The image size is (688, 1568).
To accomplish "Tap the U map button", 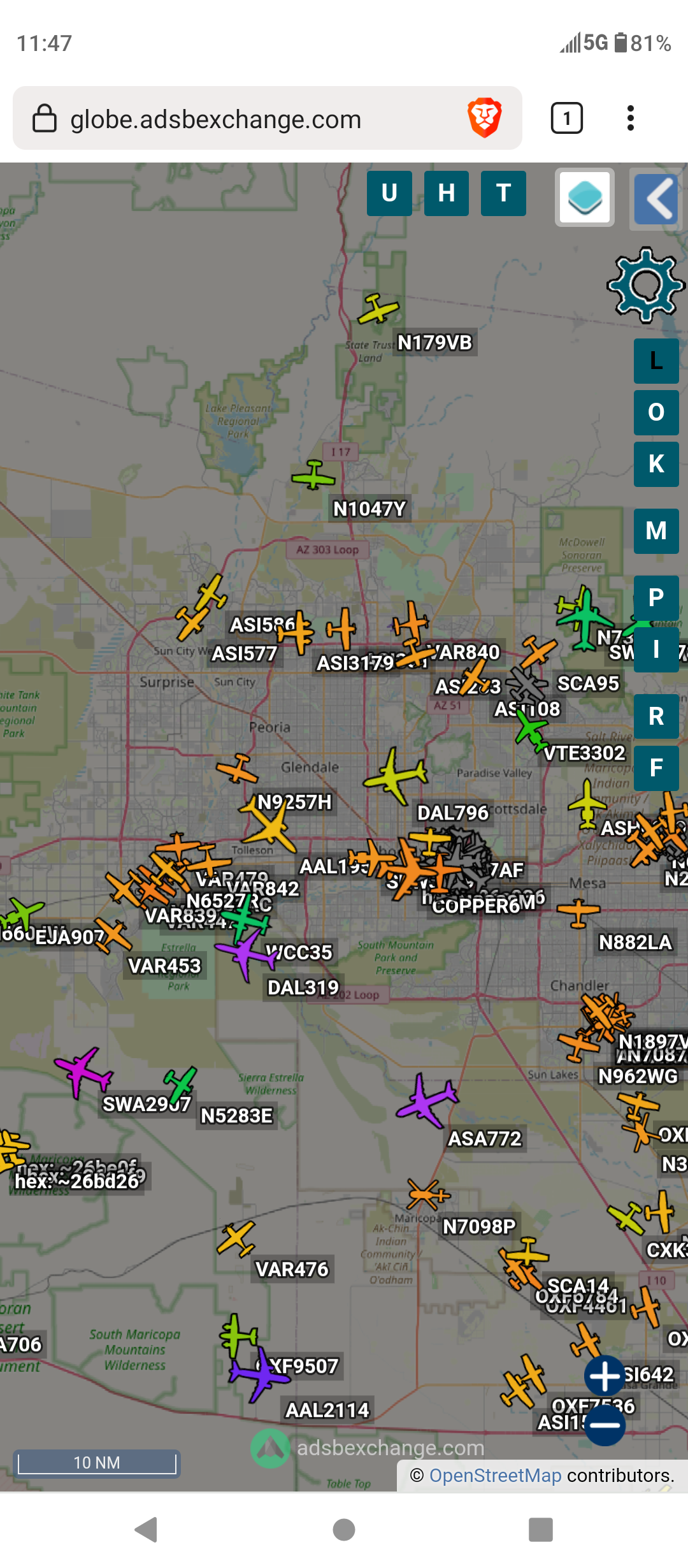I will pyautogui.click(x=389, y=193).
